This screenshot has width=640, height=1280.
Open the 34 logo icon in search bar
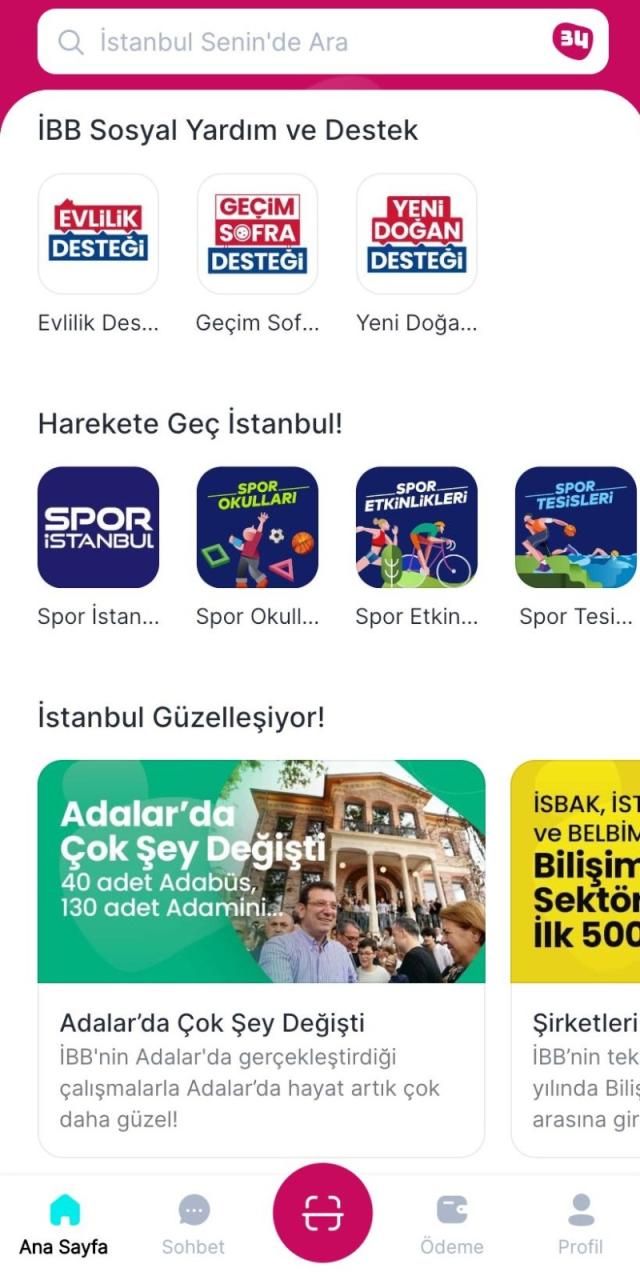coord(573,41)
